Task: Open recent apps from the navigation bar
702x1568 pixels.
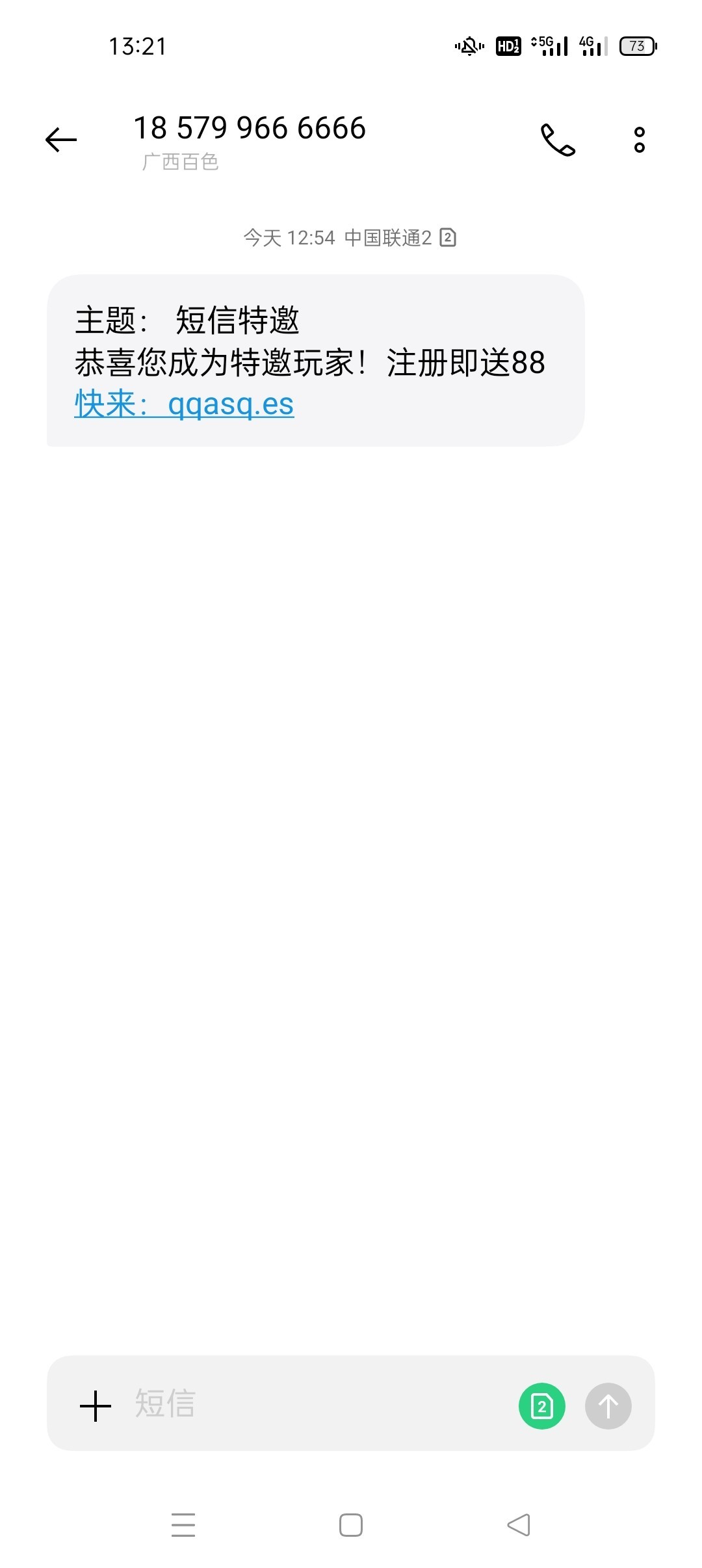Action: tap(183, 1524)
